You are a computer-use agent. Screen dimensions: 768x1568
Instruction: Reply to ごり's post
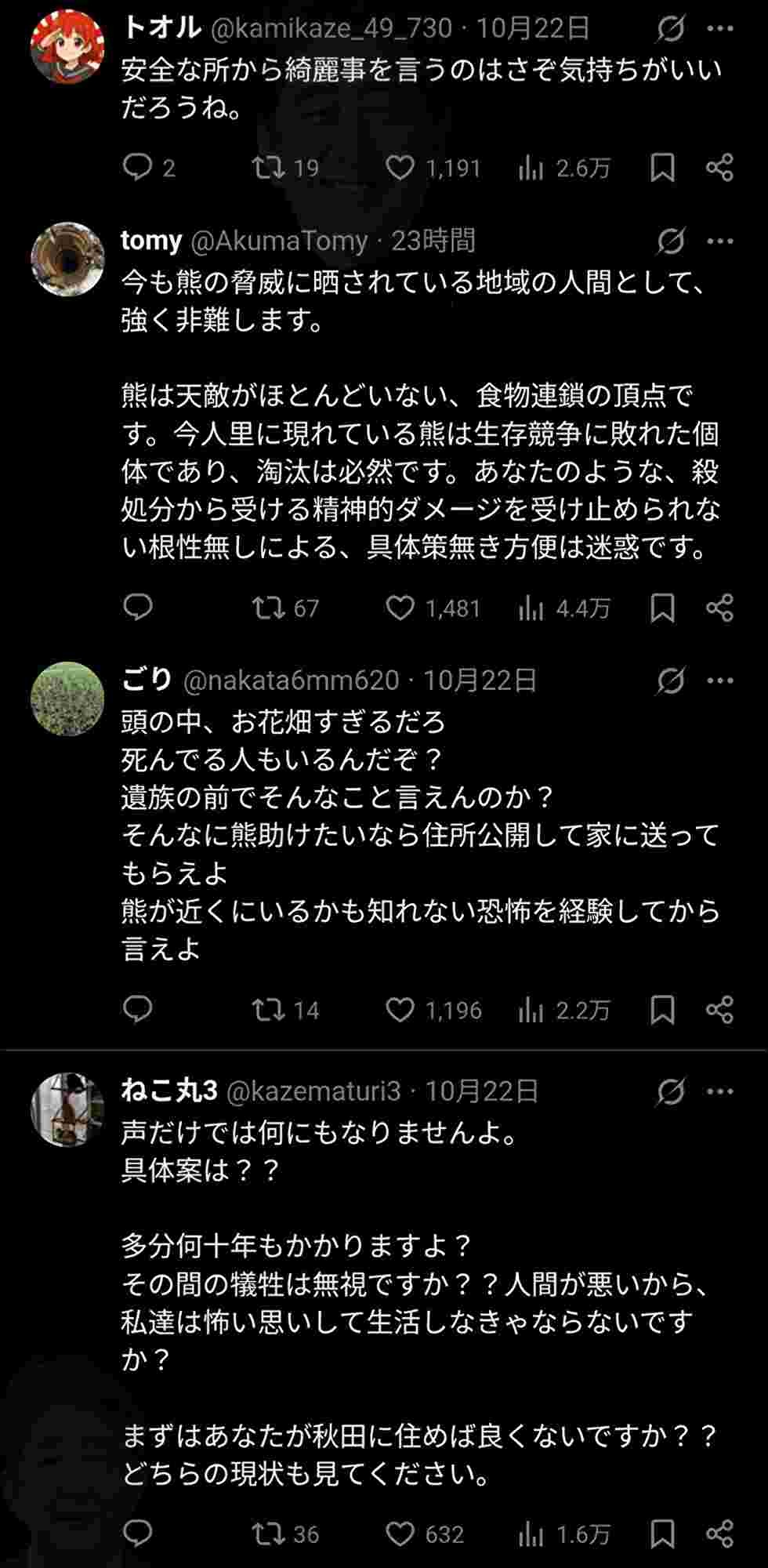click(138, 1009)
